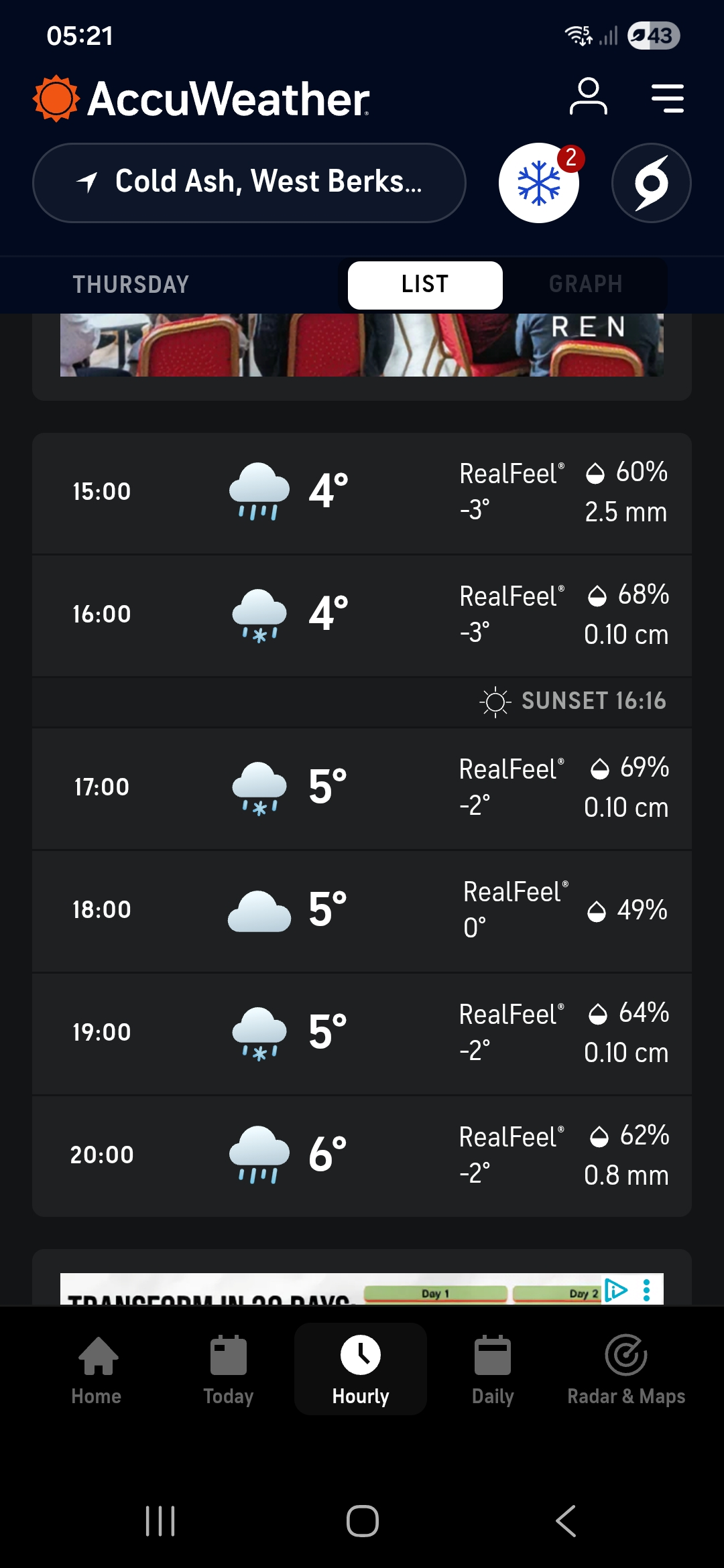The height and width of the screenshot is (1568, 724).
Task: Show details for the 17:00 forecast
Action: coord(362,788)
